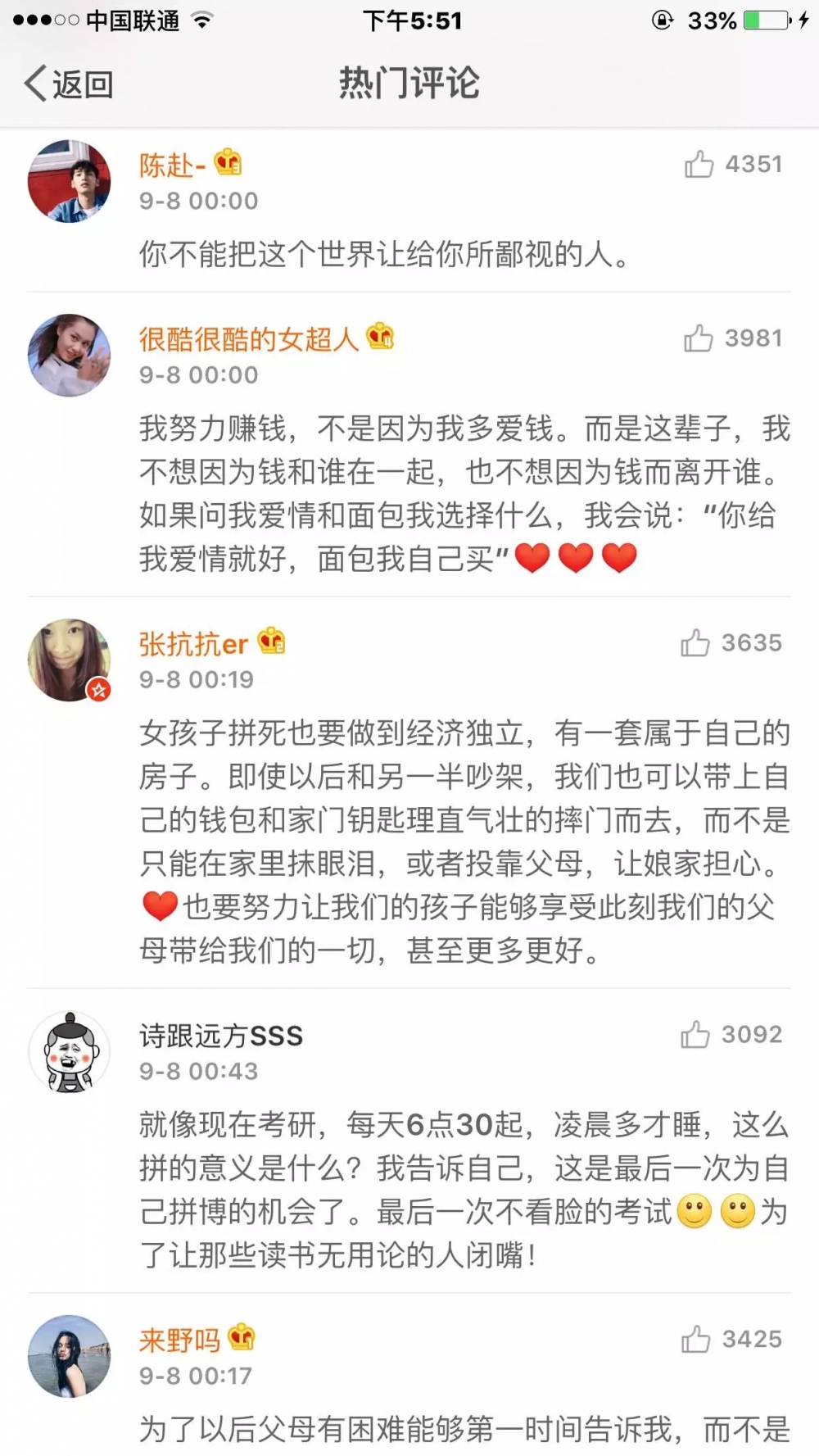Open username link 陈赴-

tap(172, 165)
